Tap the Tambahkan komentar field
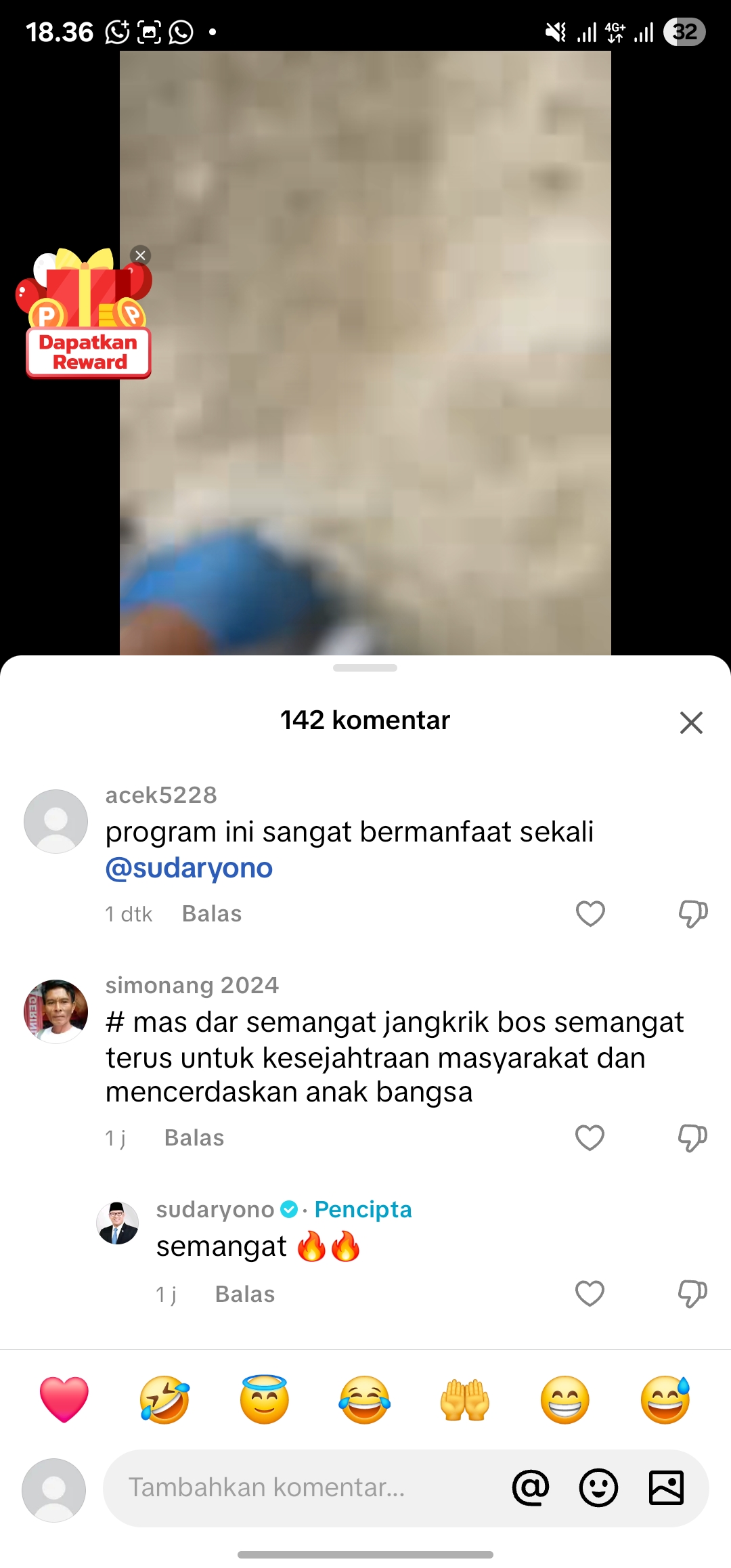The height and width of the screenshot is (1568, 731). 305,1487
